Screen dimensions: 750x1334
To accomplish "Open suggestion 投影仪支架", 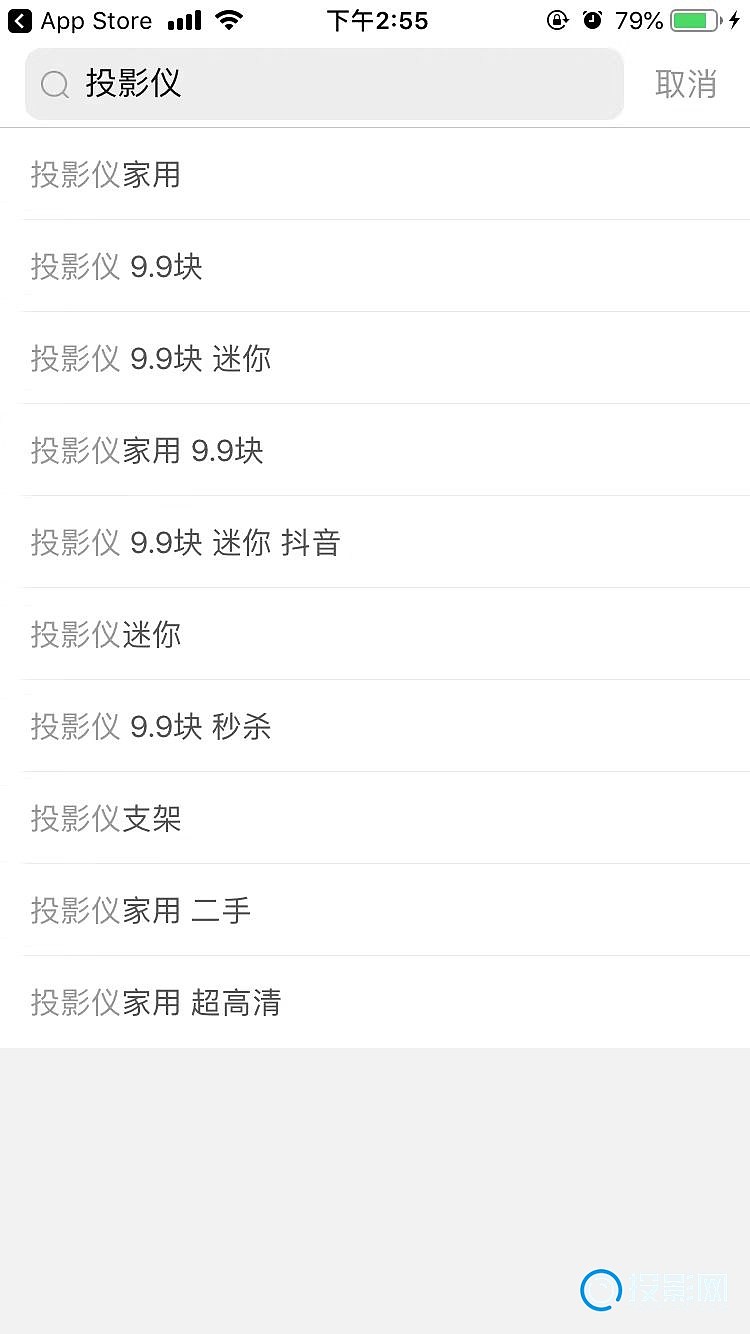I will click(x=375, y=818).
